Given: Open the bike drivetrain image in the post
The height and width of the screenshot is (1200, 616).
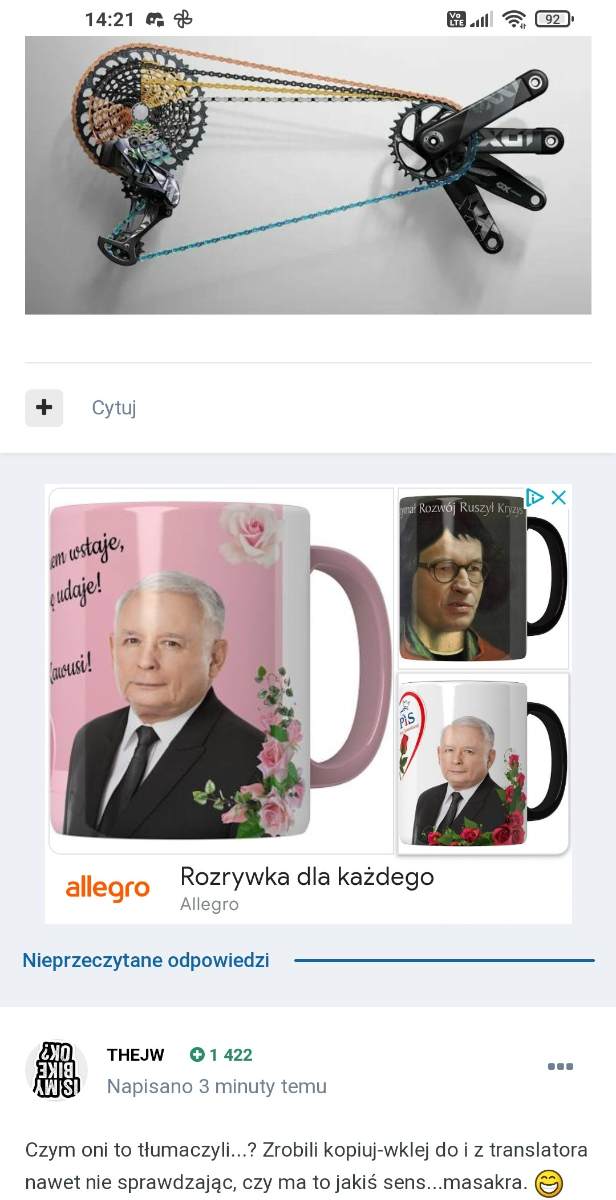Looking at the screenshot, I should 308,175.
